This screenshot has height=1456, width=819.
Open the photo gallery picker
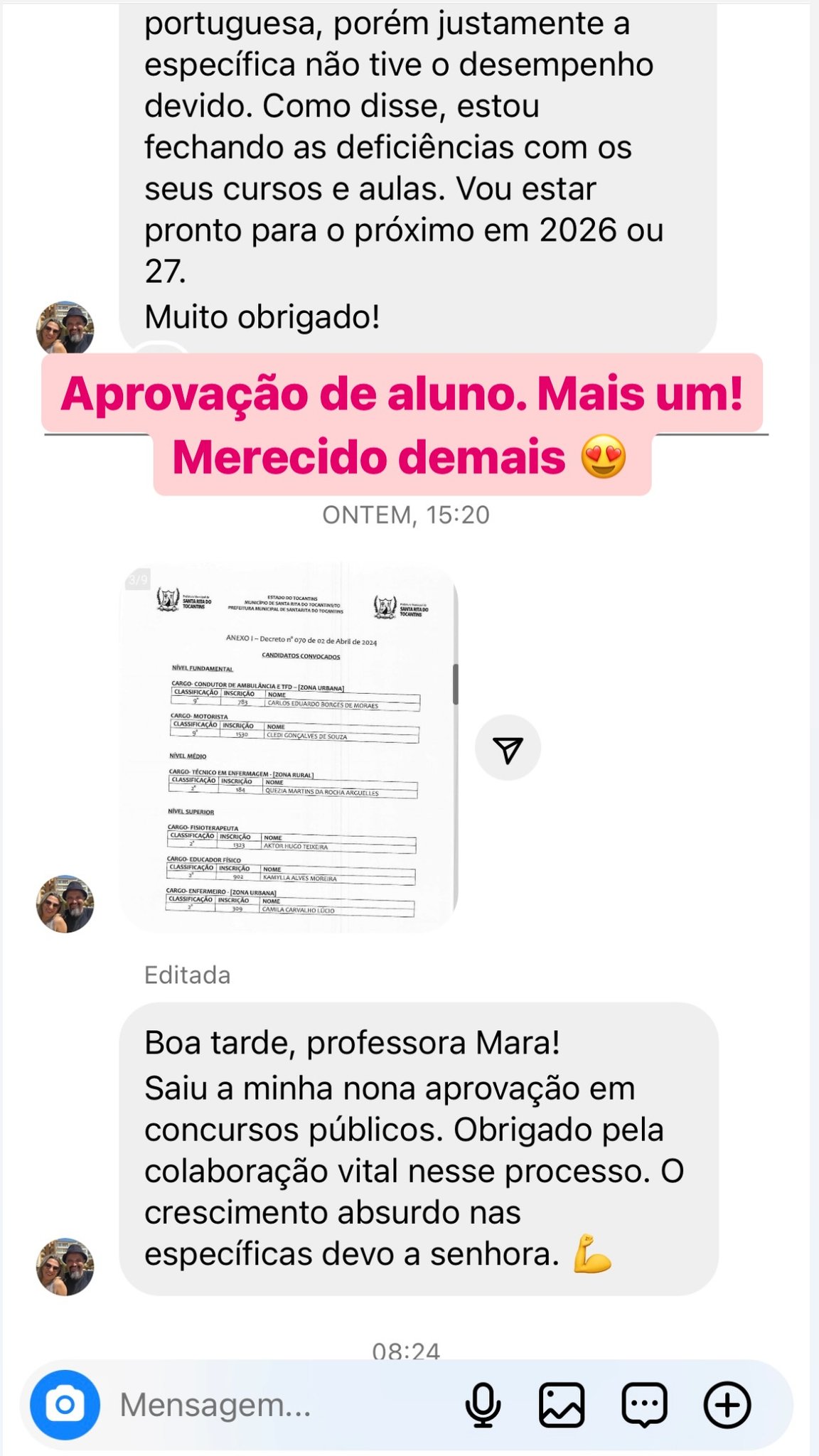[x=562, y=1405]
